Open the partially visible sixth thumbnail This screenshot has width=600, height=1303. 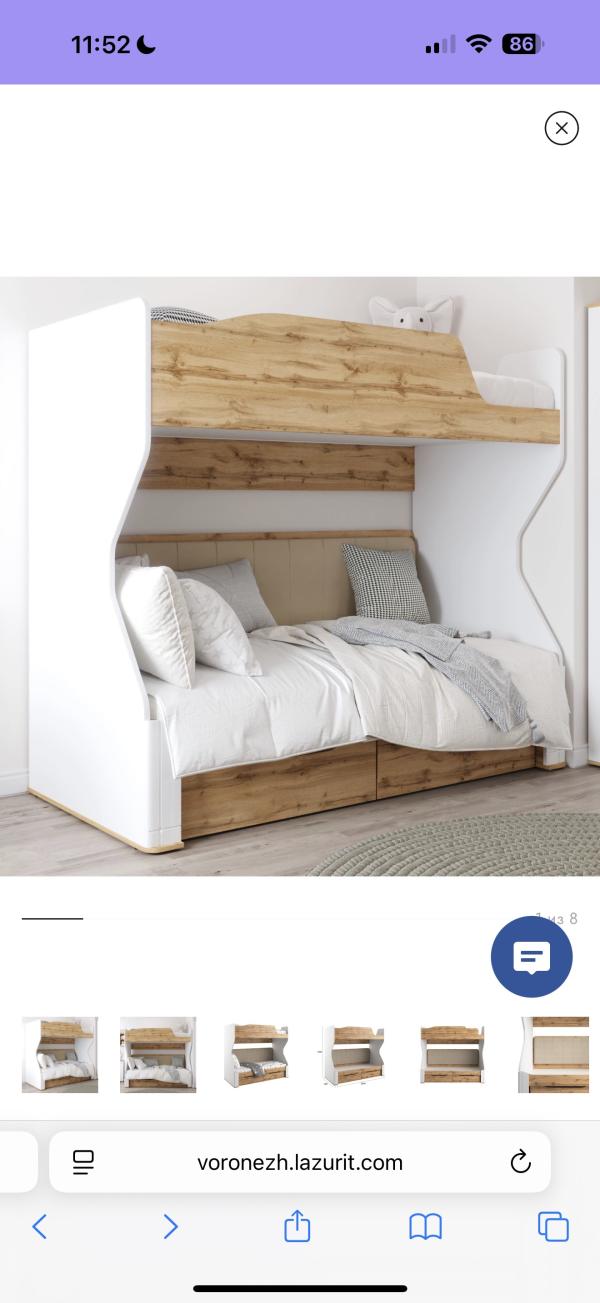[x=553, y=1054]
